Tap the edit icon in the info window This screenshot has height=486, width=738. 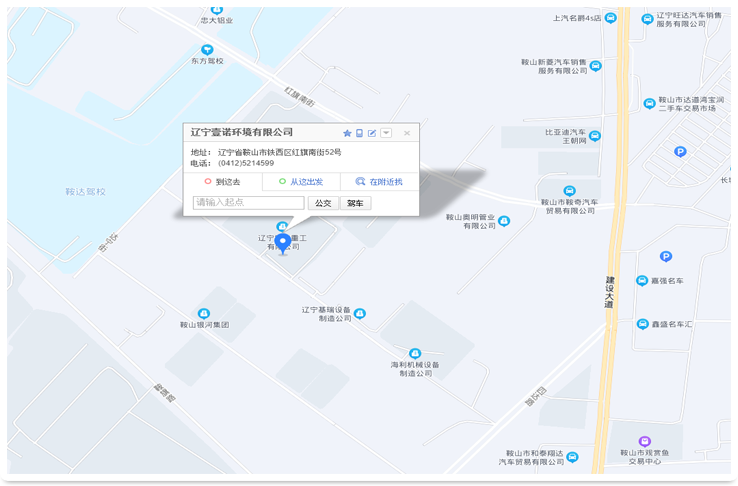pos(372,133)
